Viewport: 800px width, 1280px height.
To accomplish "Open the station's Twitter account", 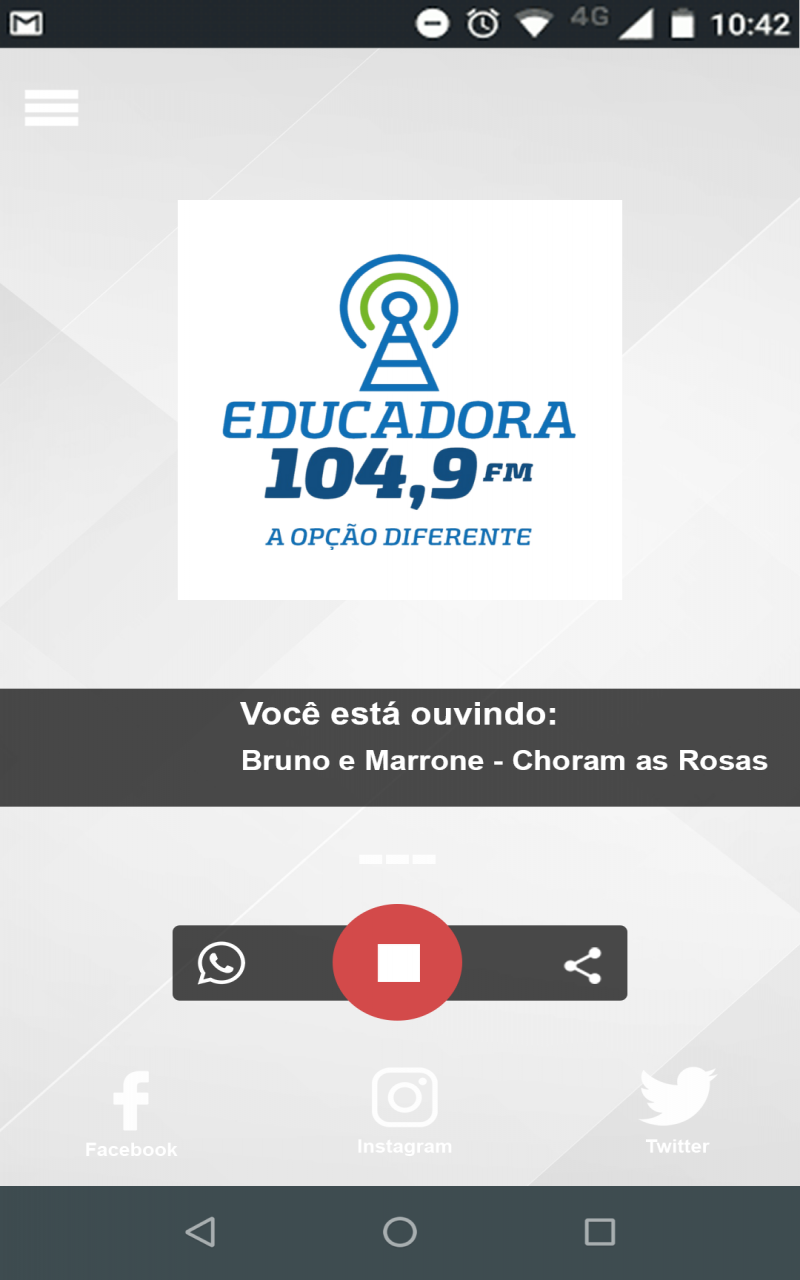I will click(677, 1111).
